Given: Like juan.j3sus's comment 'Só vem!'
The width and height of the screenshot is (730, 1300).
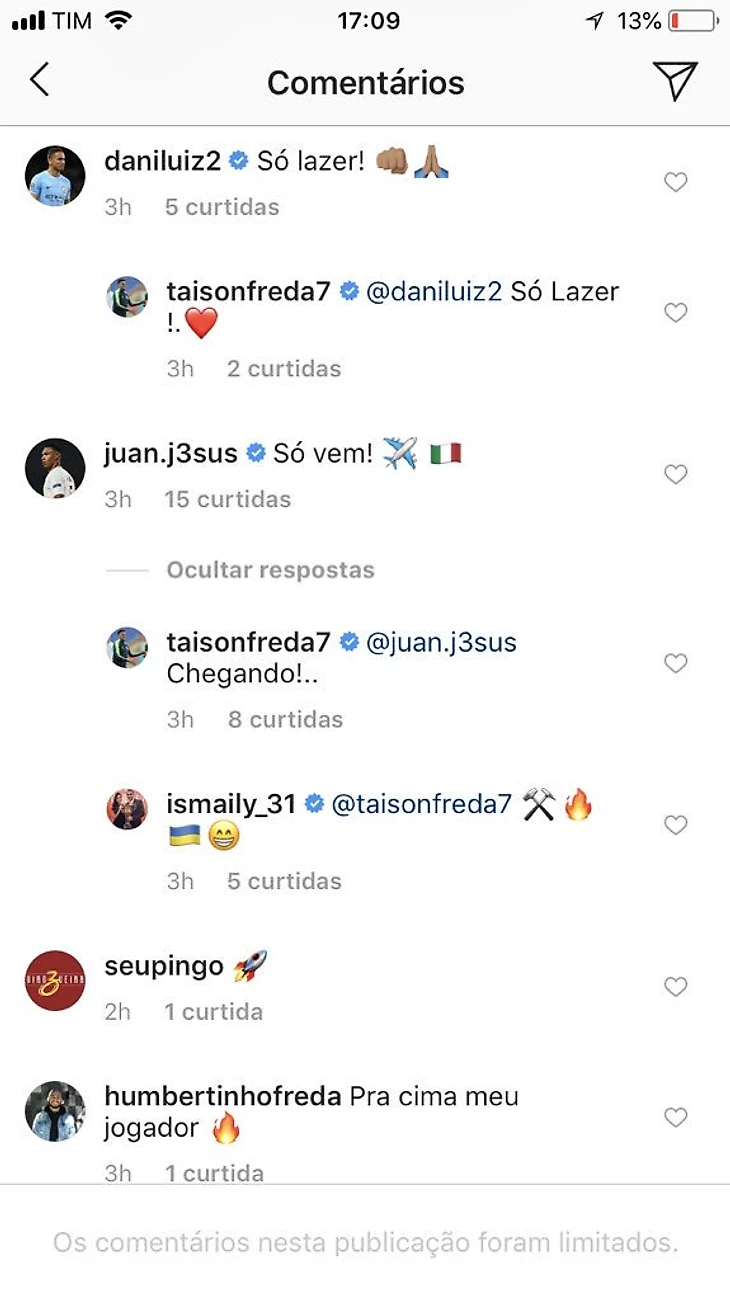Looking at the screenshot, I should [676, 474].
